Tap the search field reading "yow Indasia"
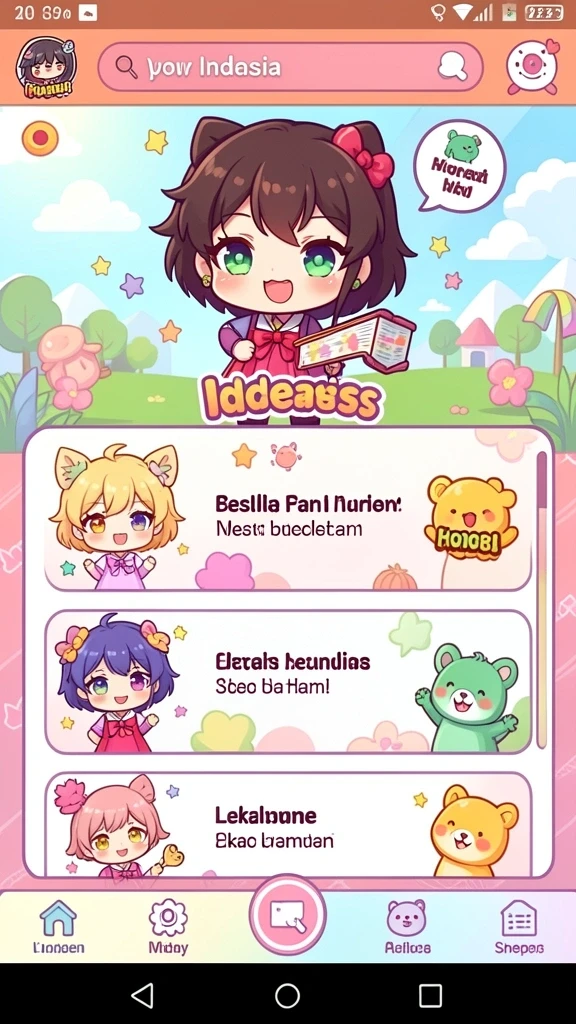The image size is (576, 1024). tap(291, 67)
